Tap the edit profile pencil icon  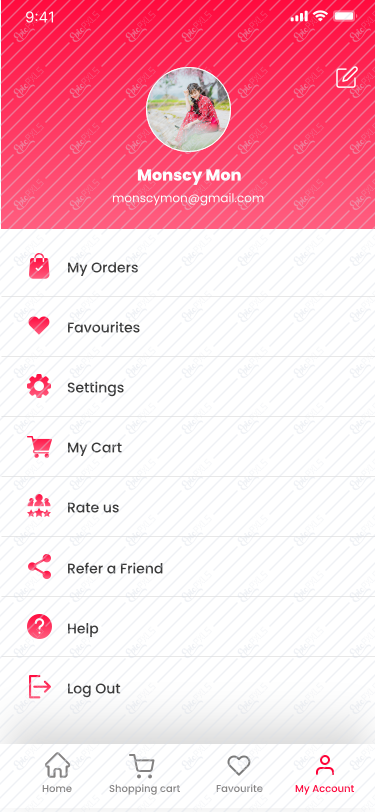point(347,78)
